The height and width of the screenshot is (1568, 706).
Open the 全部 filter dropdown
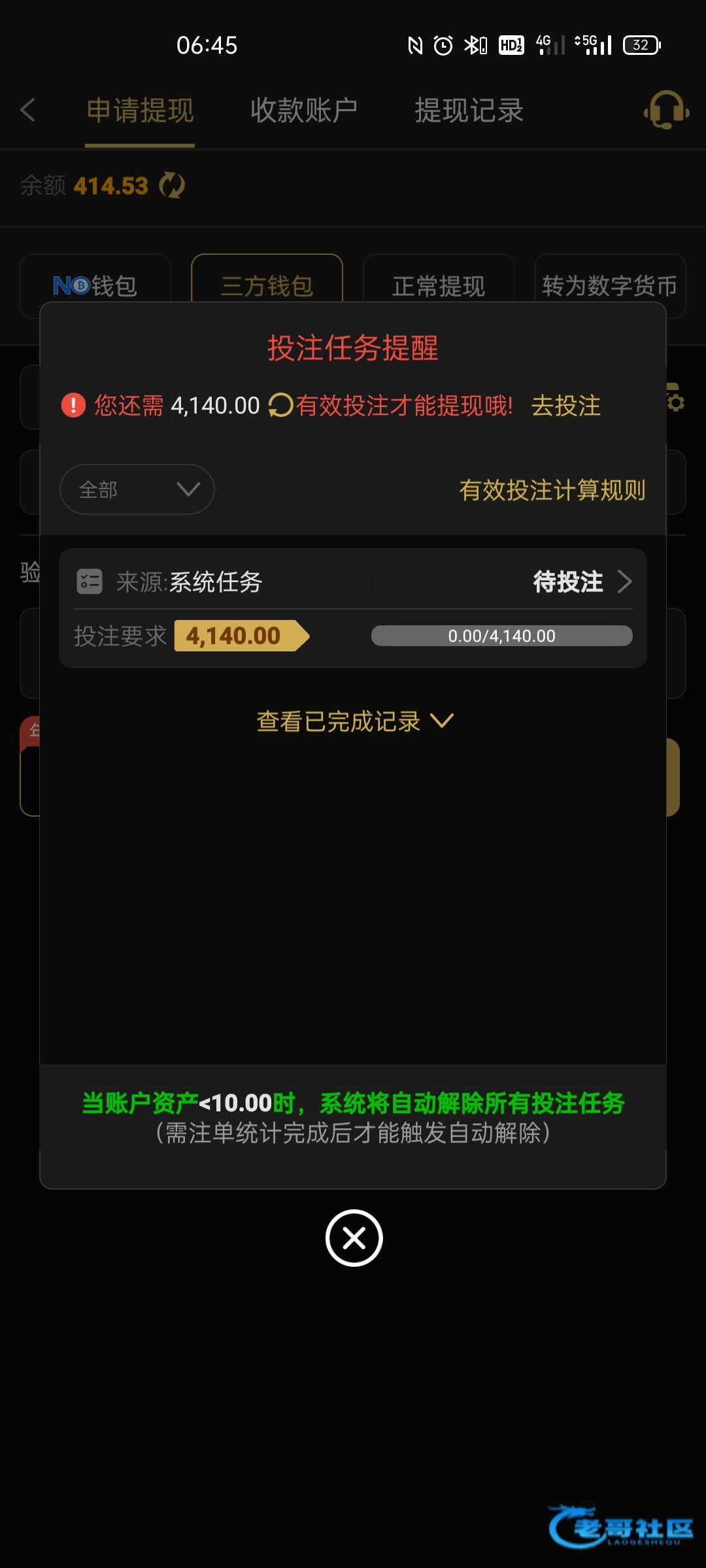click(137, 489)
